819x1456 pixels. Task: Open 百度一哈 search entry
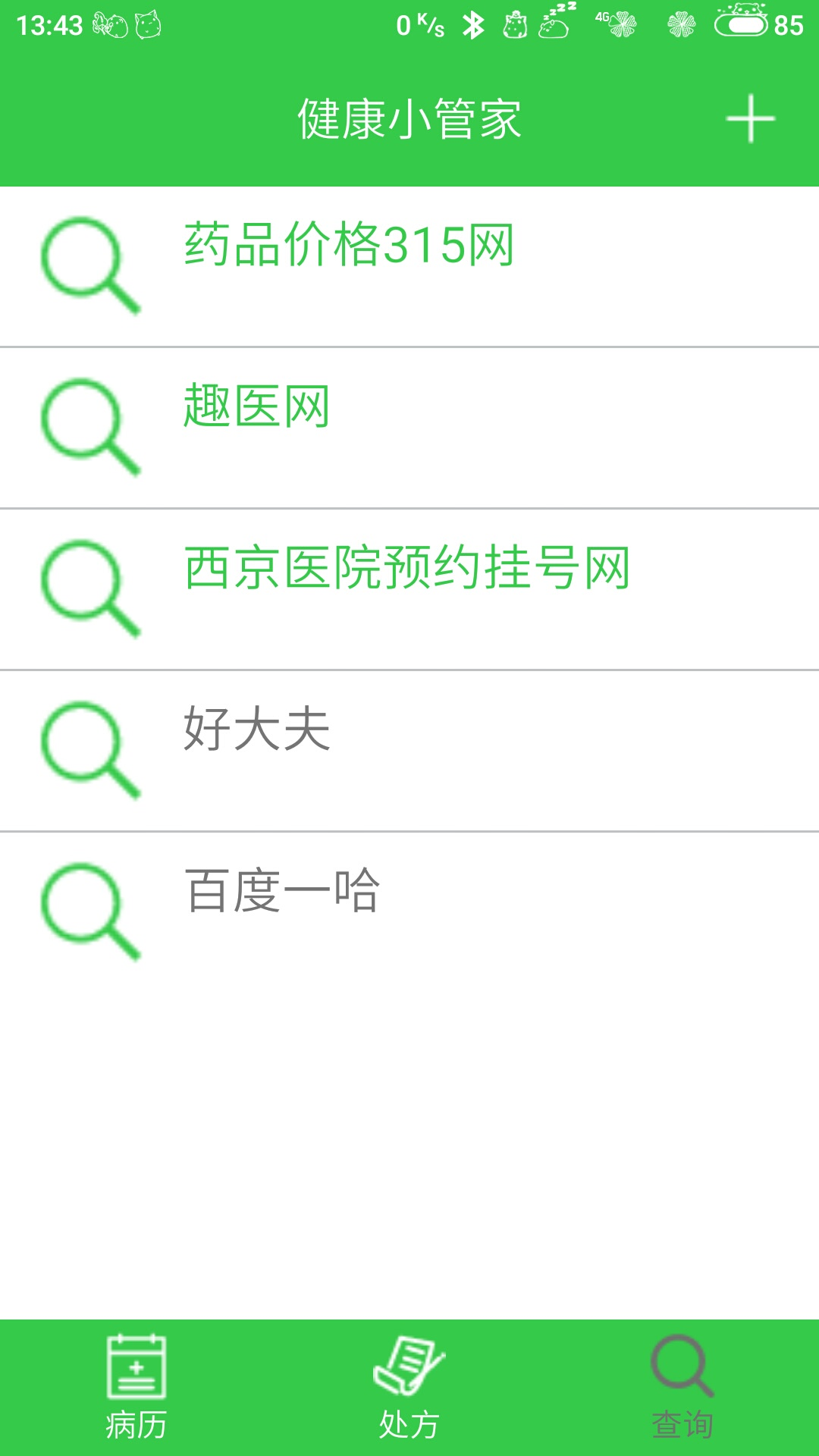(x=282, y=891)
